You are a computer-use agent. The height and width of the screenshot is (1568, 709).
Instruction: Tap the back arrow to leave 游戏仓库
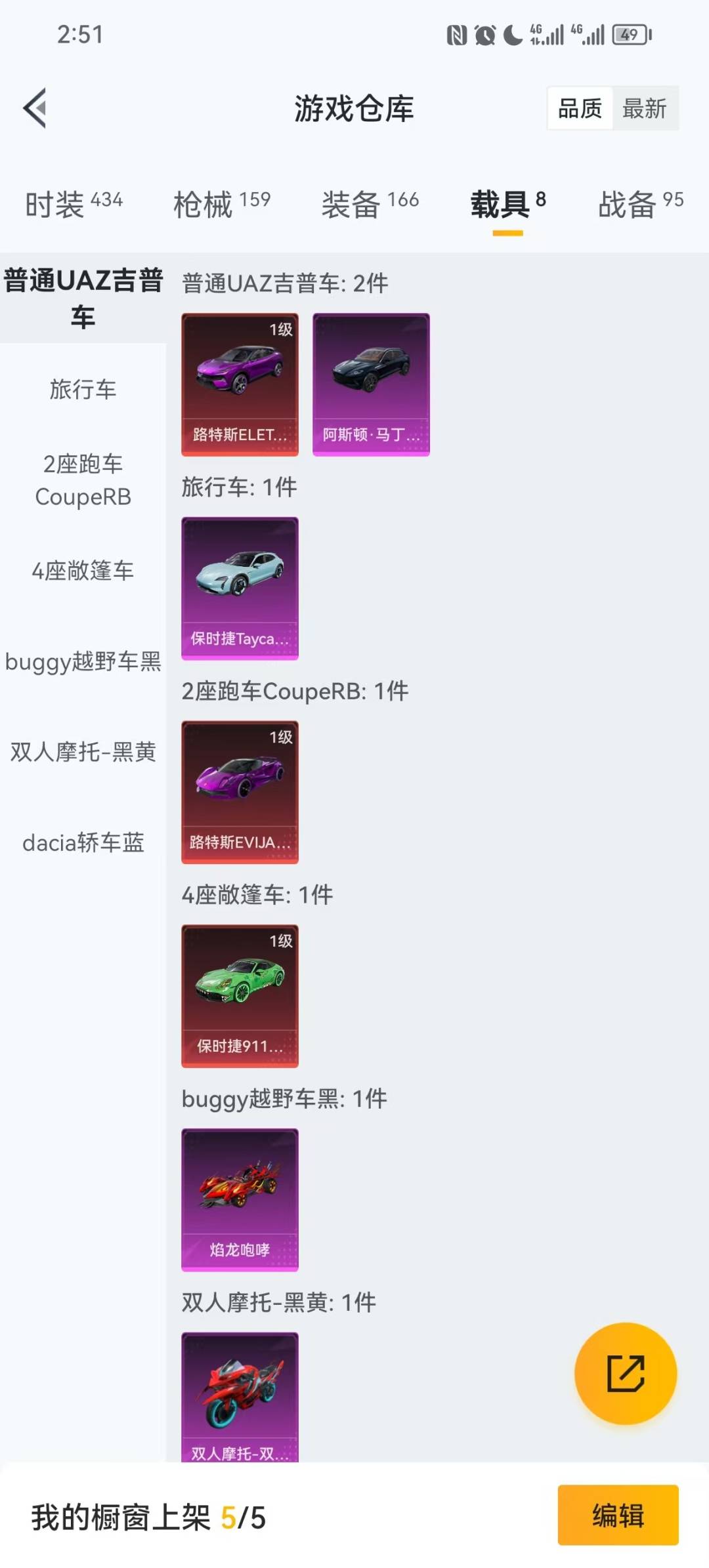pos(36,109)
